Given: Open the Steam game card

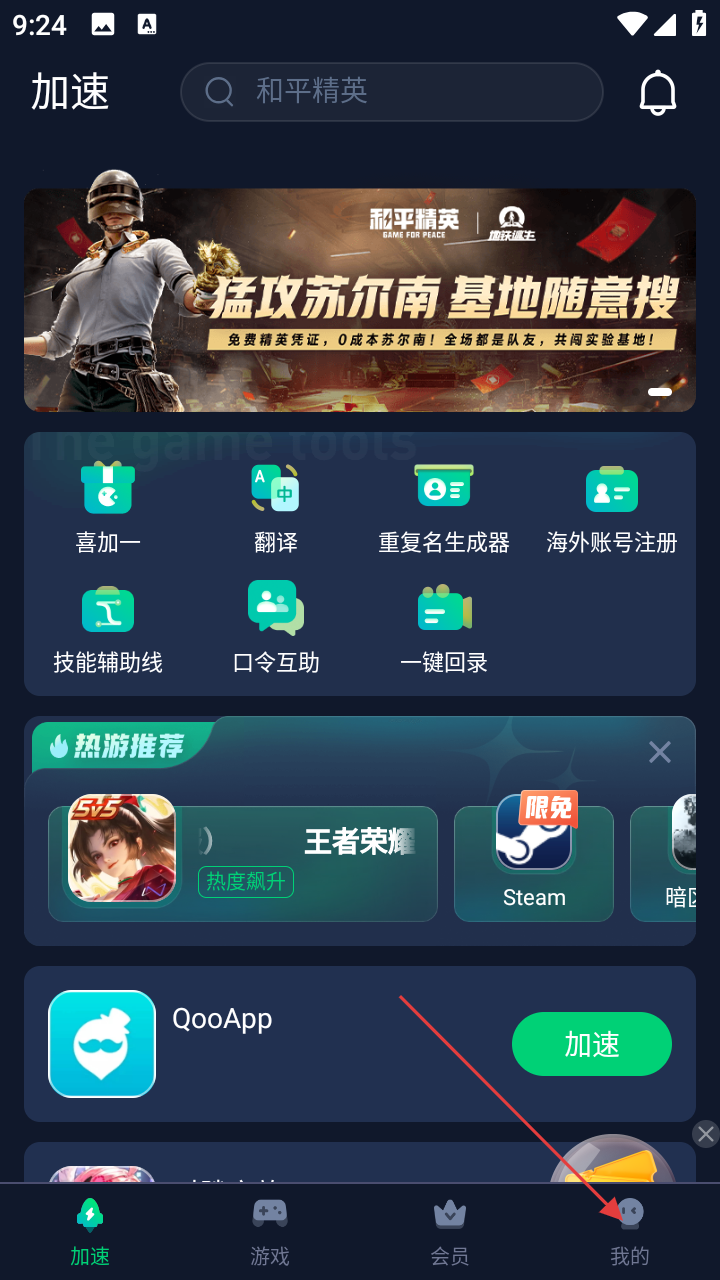Looking at the screenshot, I should tap(533, 863).
